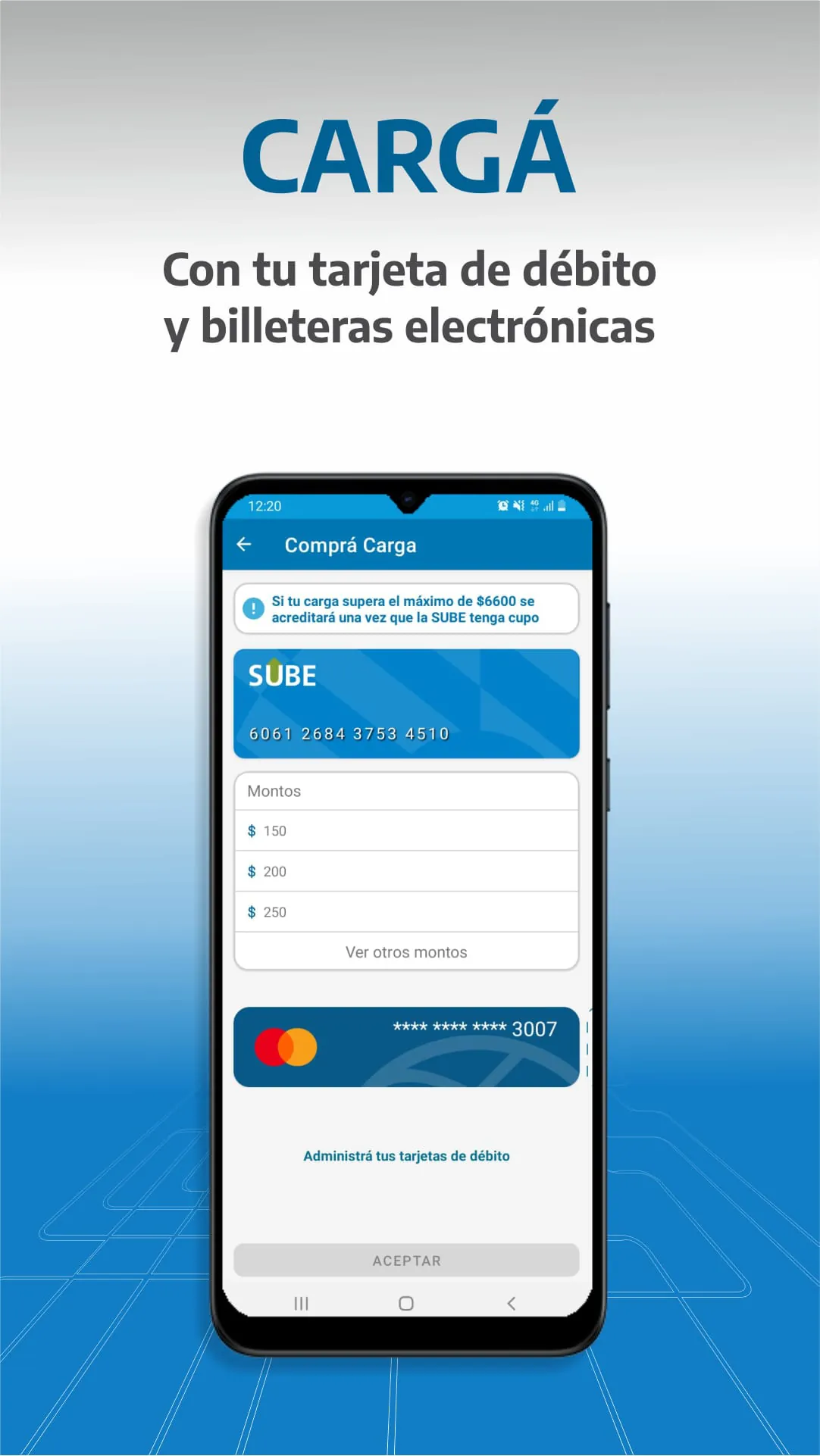Open the Montos selection list
Image resolution: width=820 pixels, height=1456 pixels.
point(406,791)
